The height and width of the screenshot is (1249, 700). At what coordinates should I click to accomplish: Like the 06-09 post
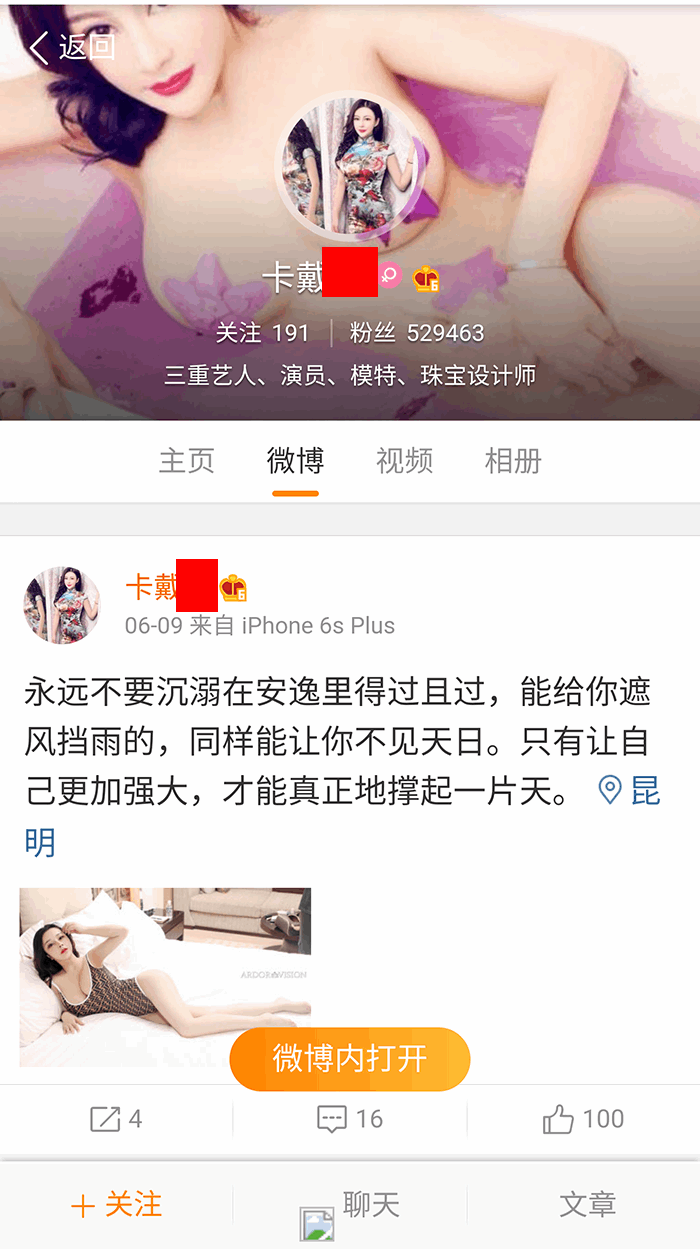coord(583,1119)
